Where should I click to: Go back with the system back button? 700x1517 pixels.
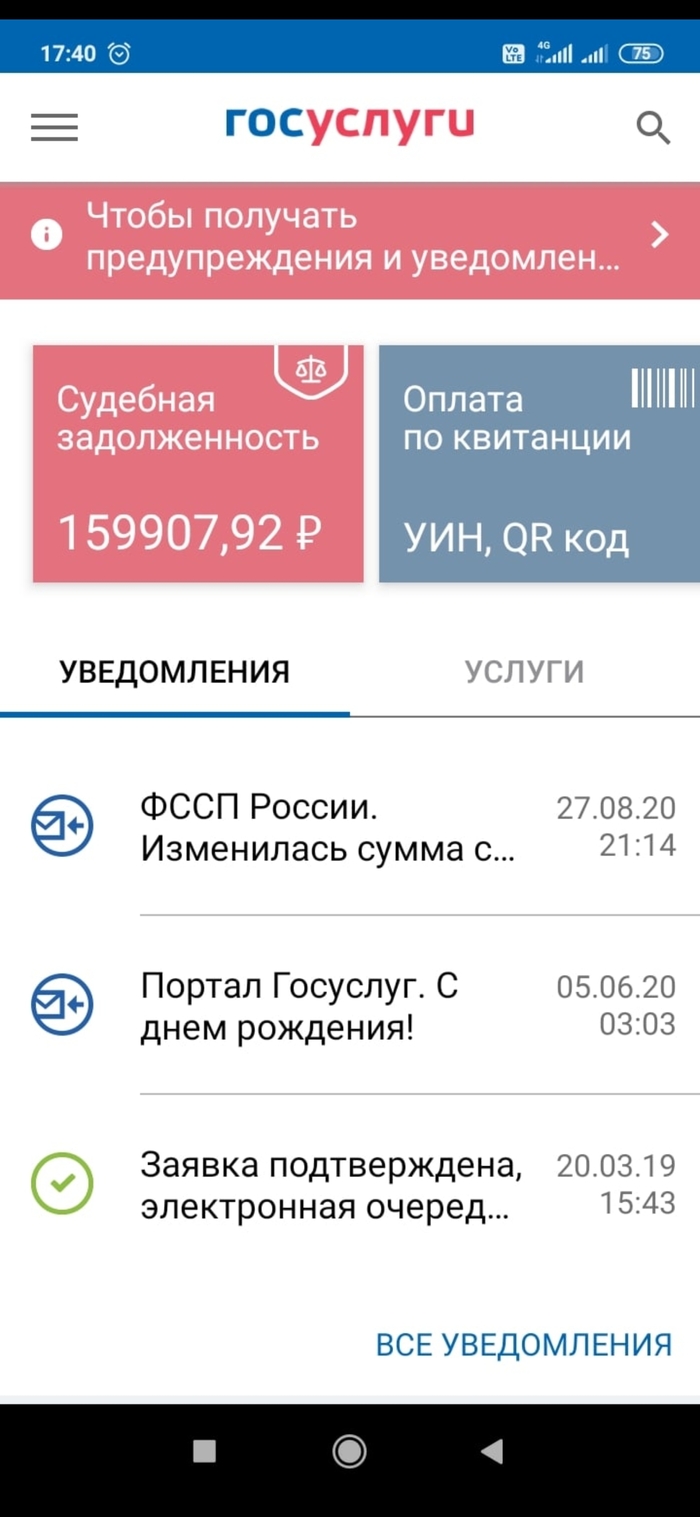click(491, 1452)
